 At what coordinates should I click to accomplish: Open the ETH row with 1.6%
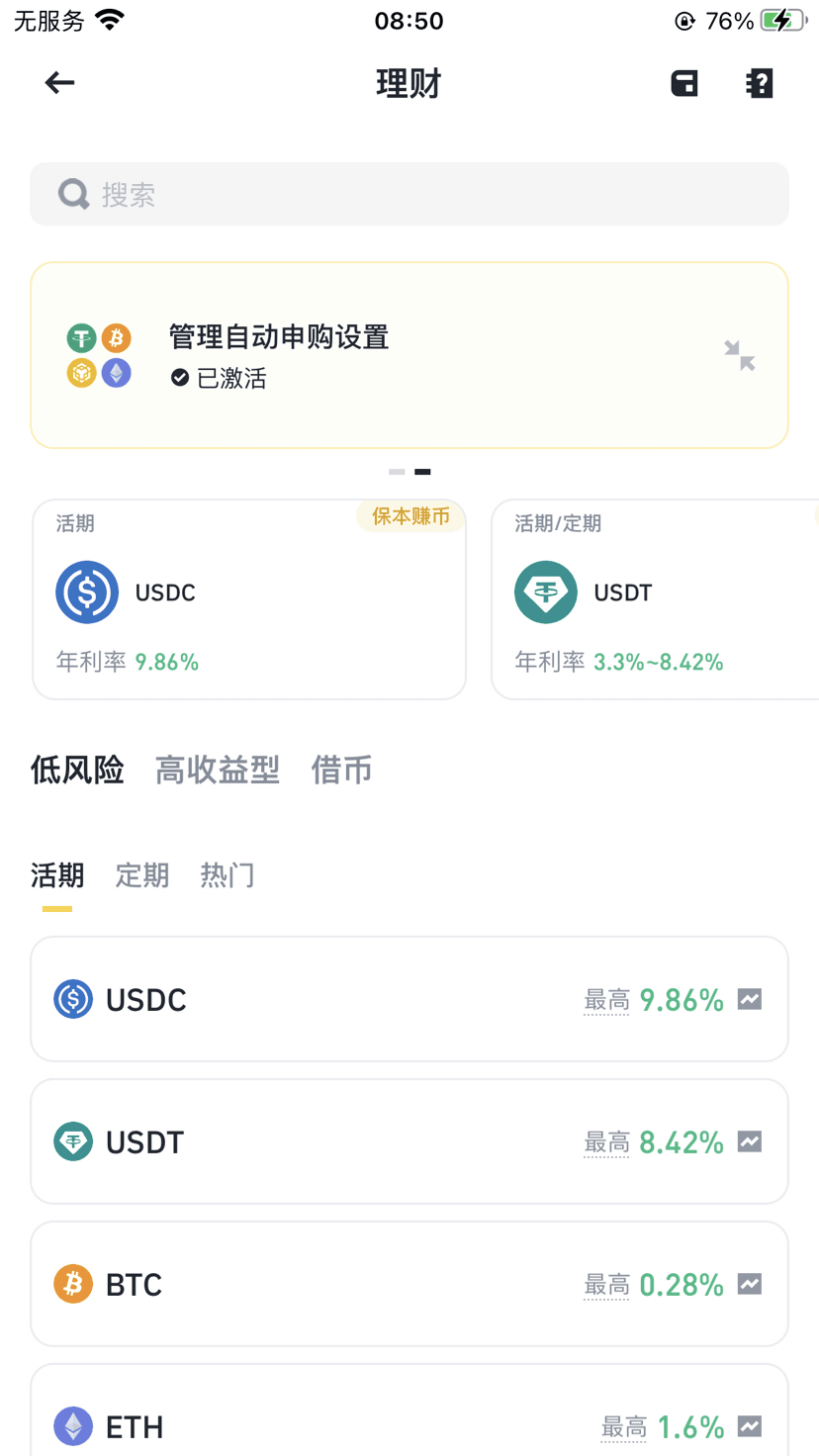point(409,1410)
